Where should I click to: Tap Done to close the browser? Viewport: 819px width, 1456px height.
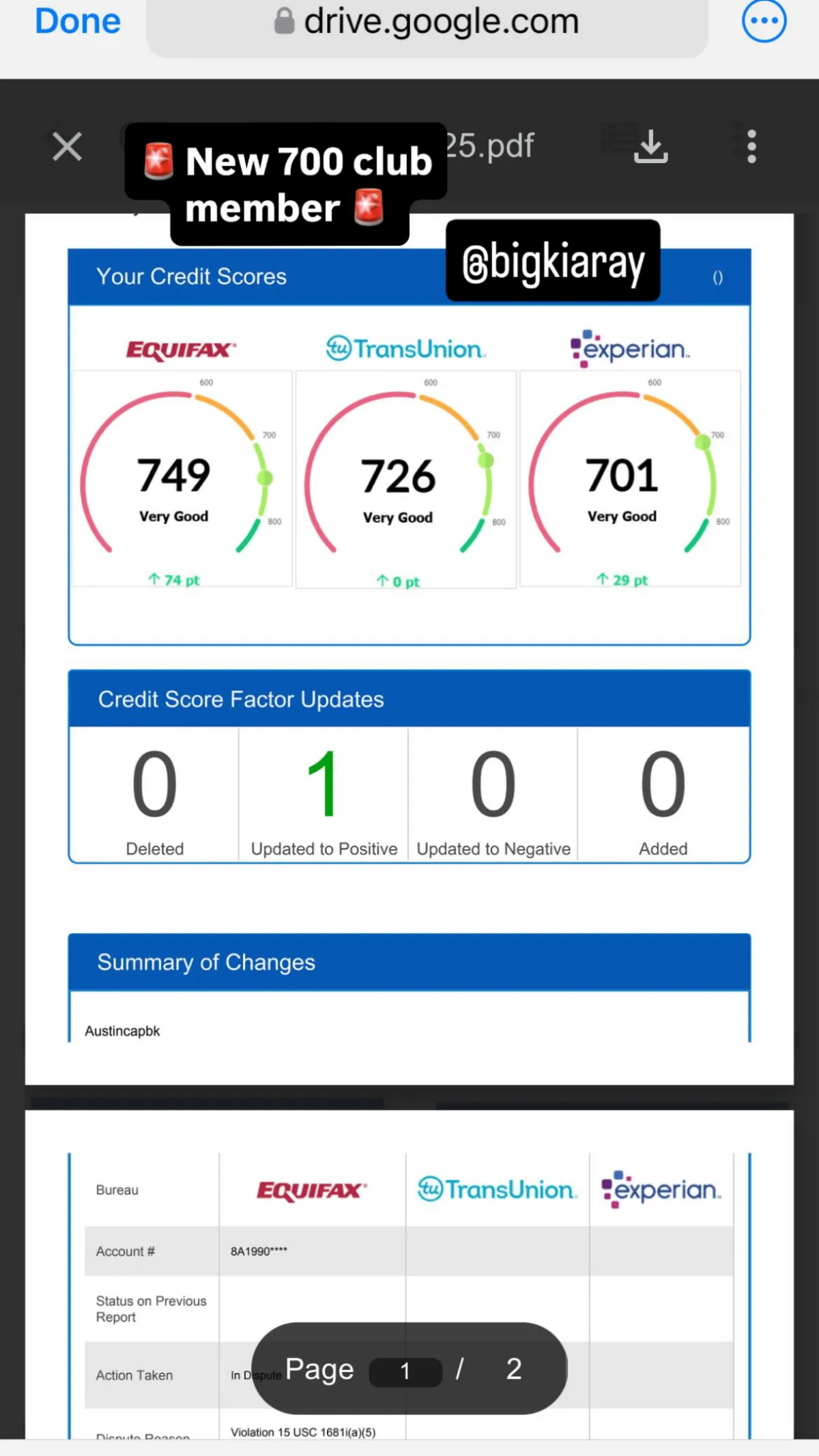(78, 22)
